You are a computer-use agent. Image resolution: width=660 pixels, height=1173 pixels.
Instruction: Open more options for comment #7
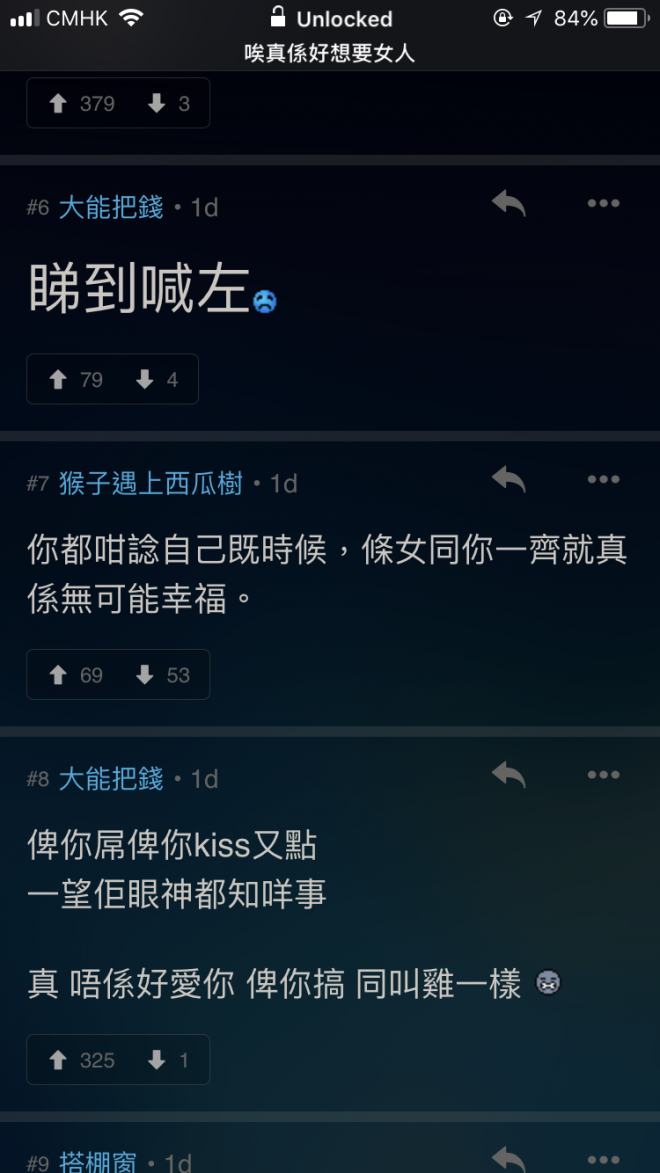tap(603, 480)
